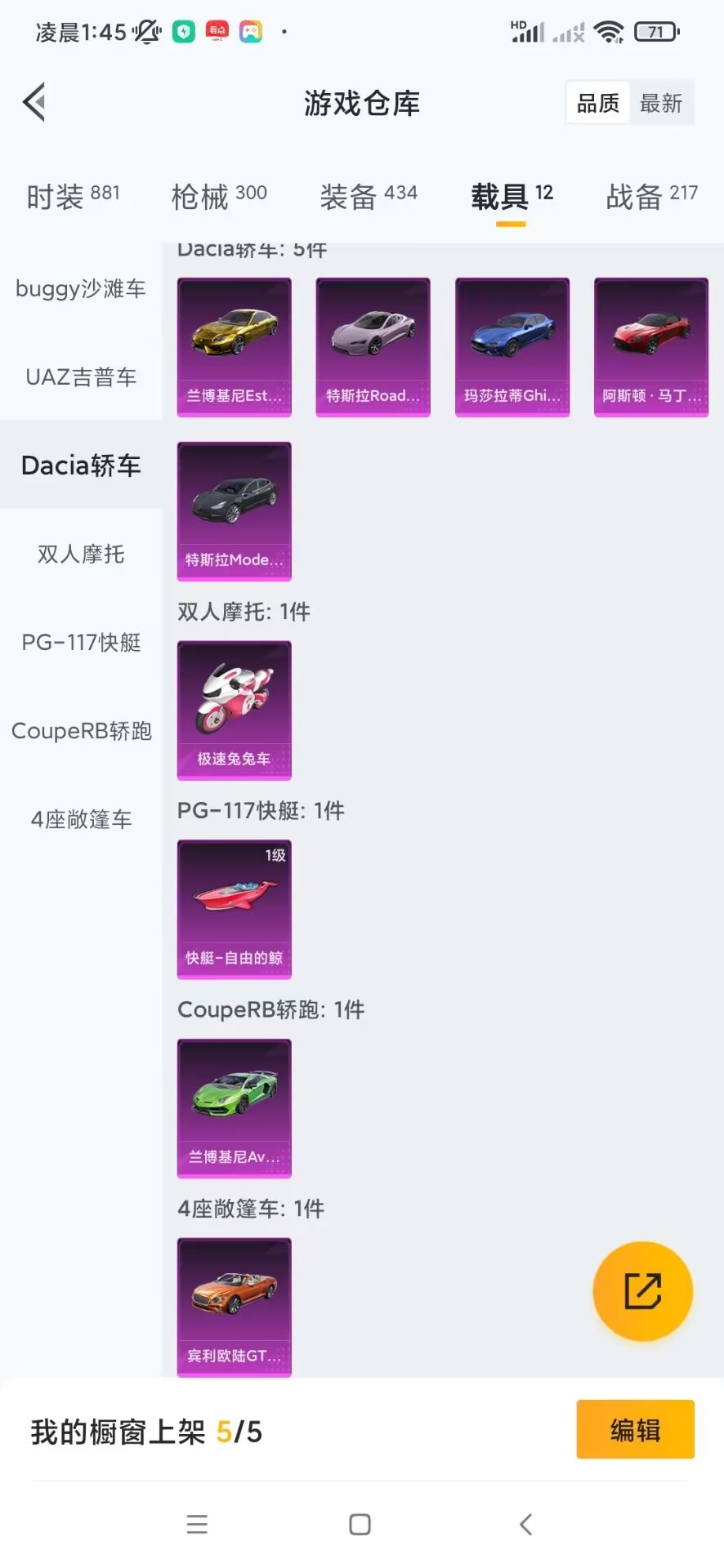
Task: Switch to the 战备 tab
Action: (x=651, y=197)
